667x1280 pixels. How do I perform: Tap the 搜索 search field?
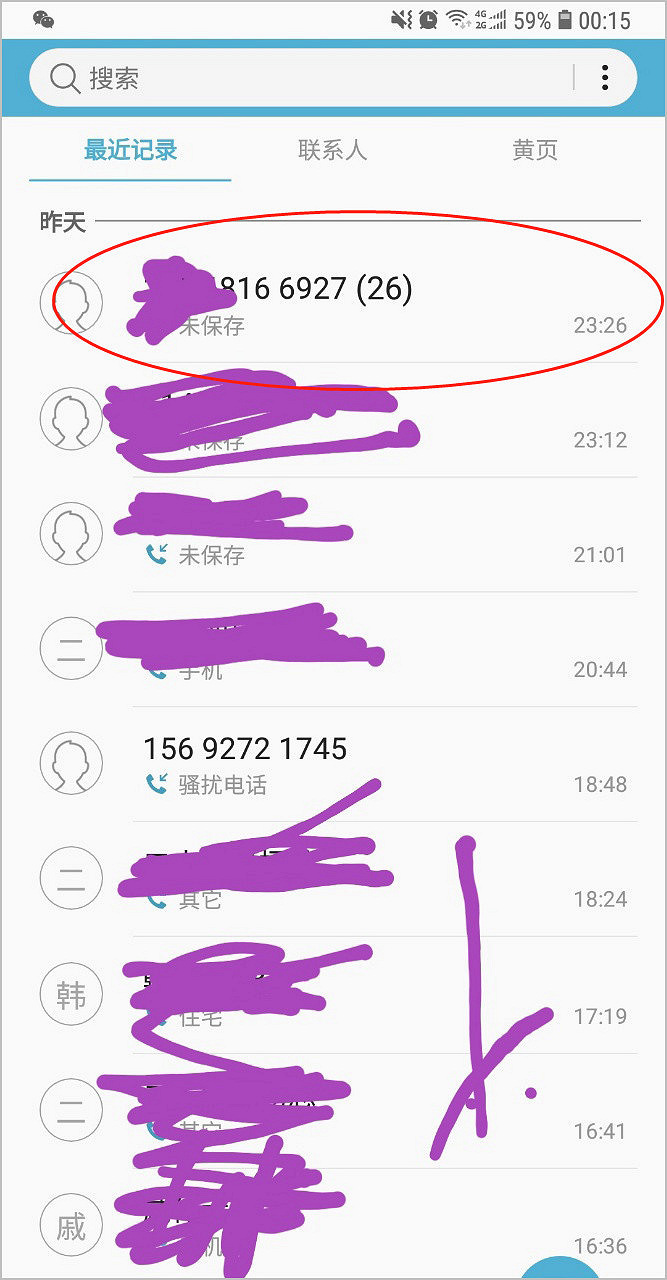(x=300, y=78)
